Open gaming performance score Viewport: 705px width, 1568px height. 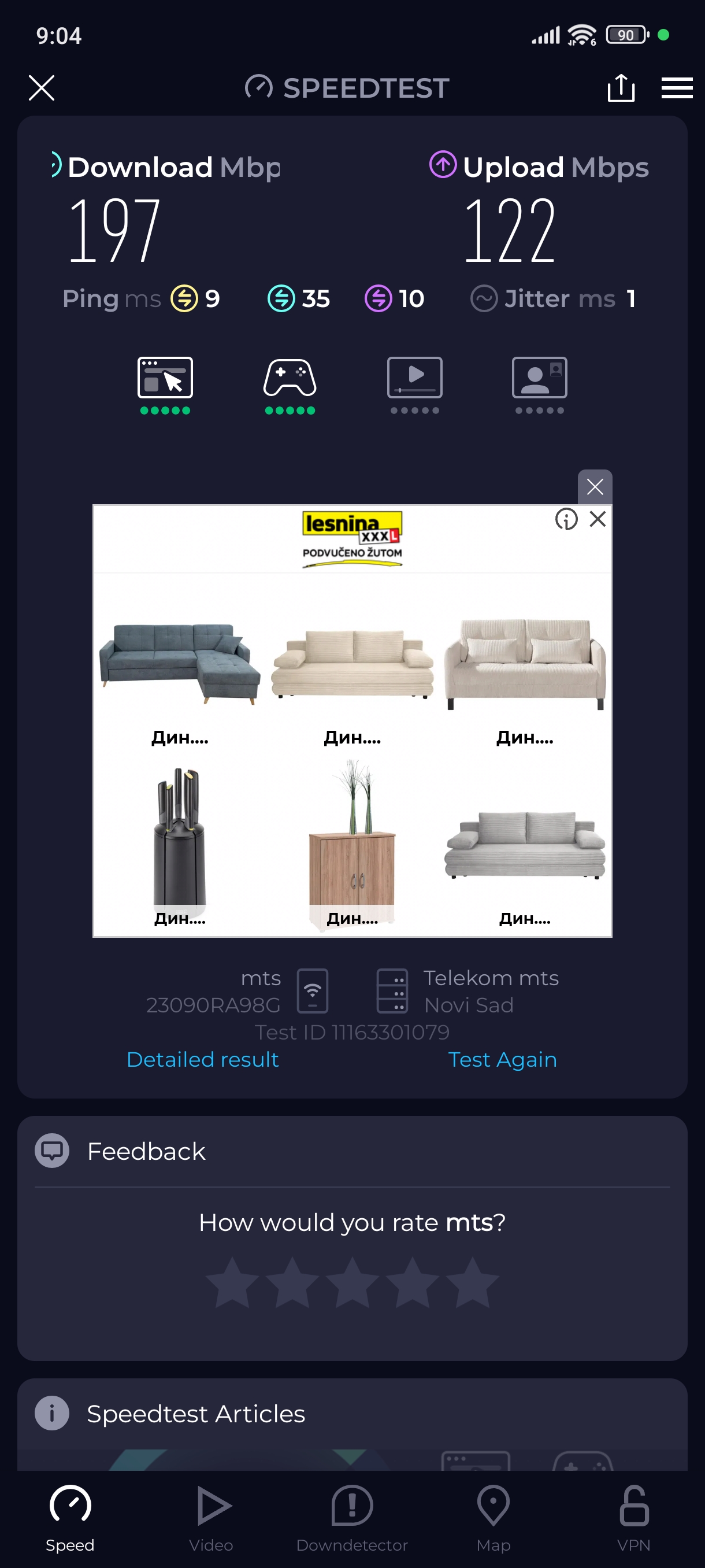[x=290, y=384]
